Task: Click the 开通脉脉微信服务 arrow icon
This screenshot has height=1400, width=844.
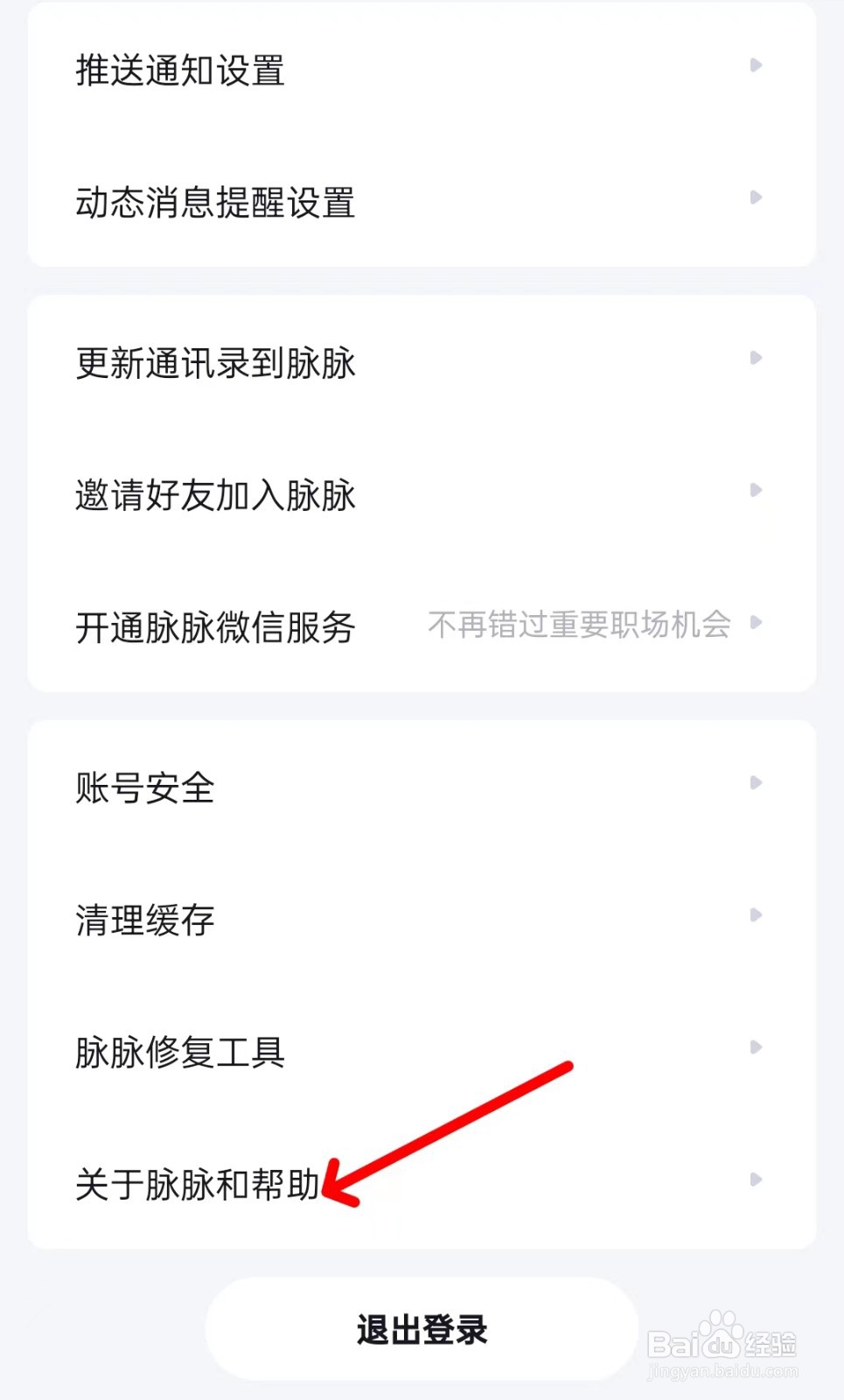Action: pos(756,623)
